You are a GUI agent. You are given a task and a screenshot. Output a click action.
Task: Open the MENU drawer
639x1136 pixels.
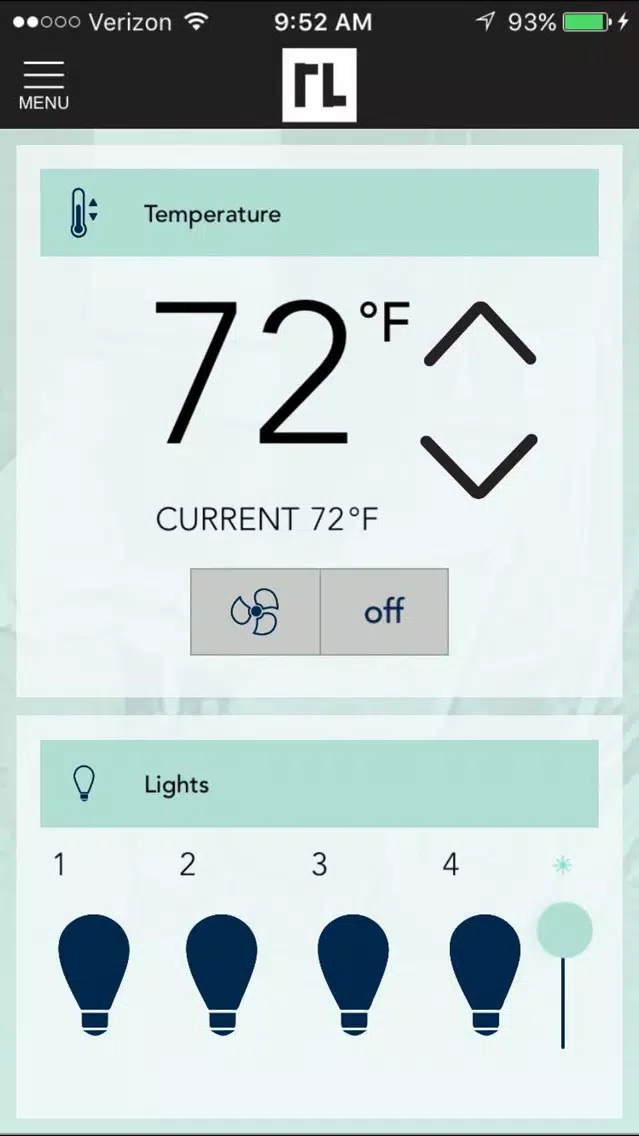(x=43, y=85)
